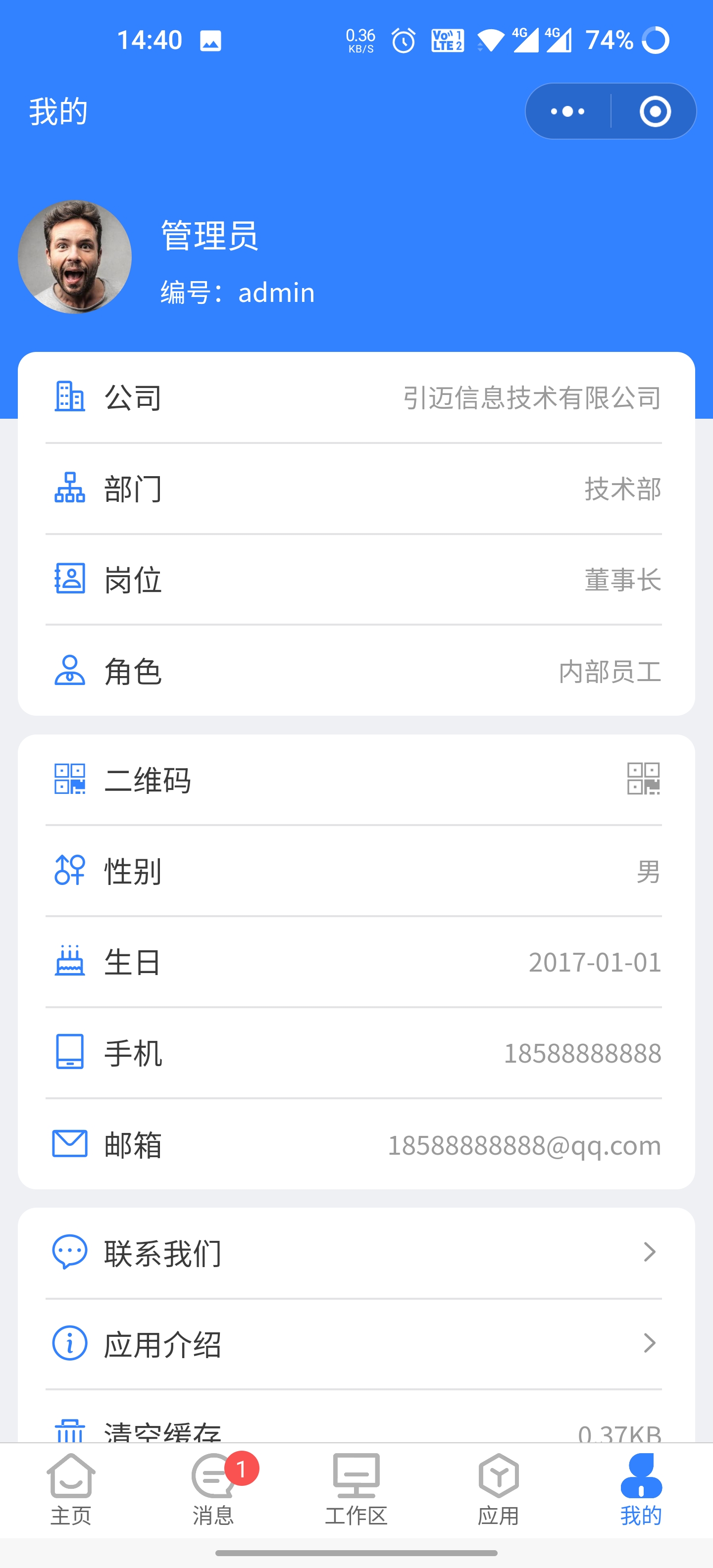713x1568 pixels.
Task: Close the mini program with the circle button
Action: pyautogui.click(x=655, y=111)
